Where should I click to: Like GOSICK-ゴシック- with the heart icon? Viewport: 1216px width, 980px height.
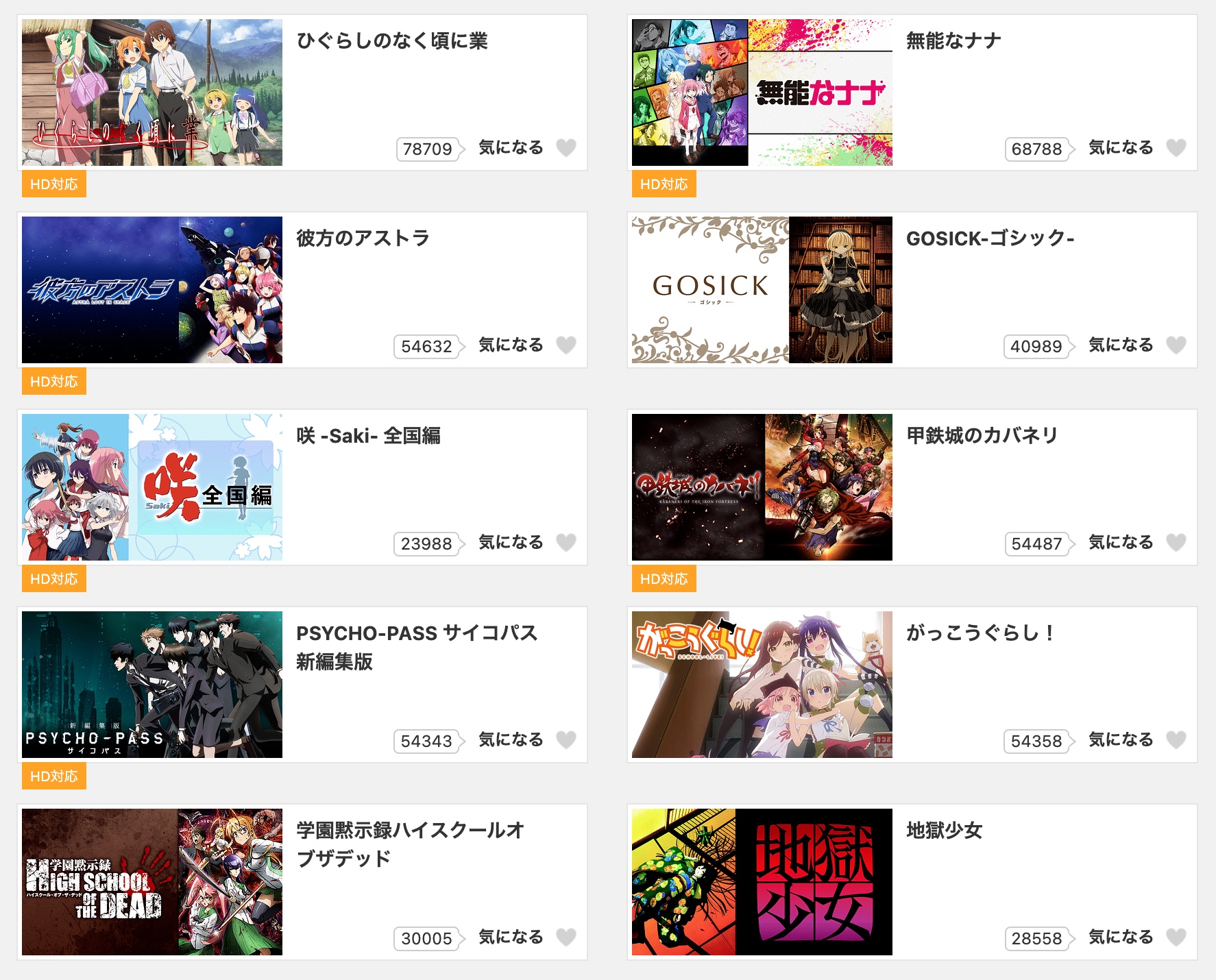(x=1176, y=345)
